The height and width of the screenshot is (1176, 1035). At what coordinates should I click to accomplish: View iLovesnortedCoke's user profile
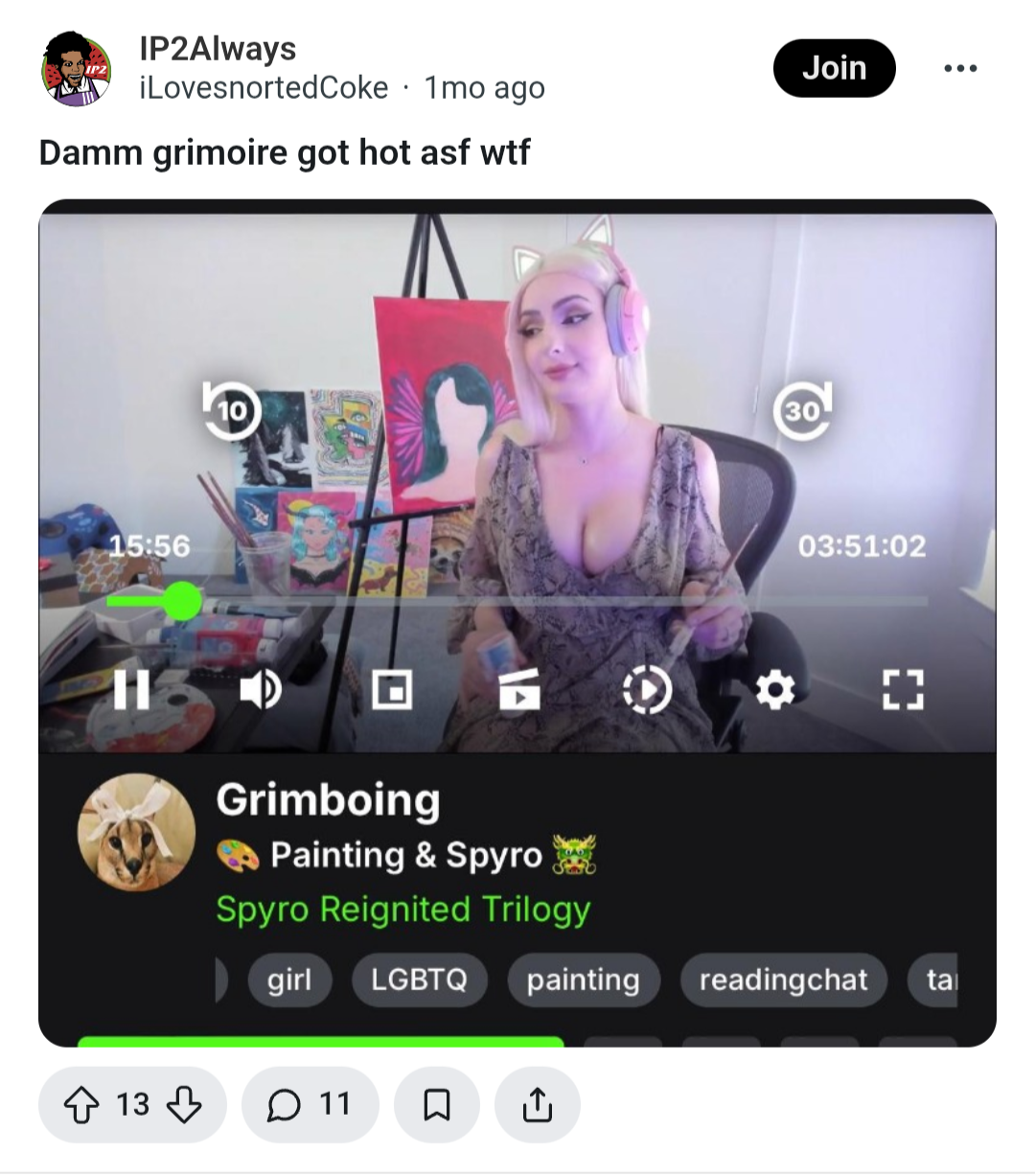(x=264, y=88)
